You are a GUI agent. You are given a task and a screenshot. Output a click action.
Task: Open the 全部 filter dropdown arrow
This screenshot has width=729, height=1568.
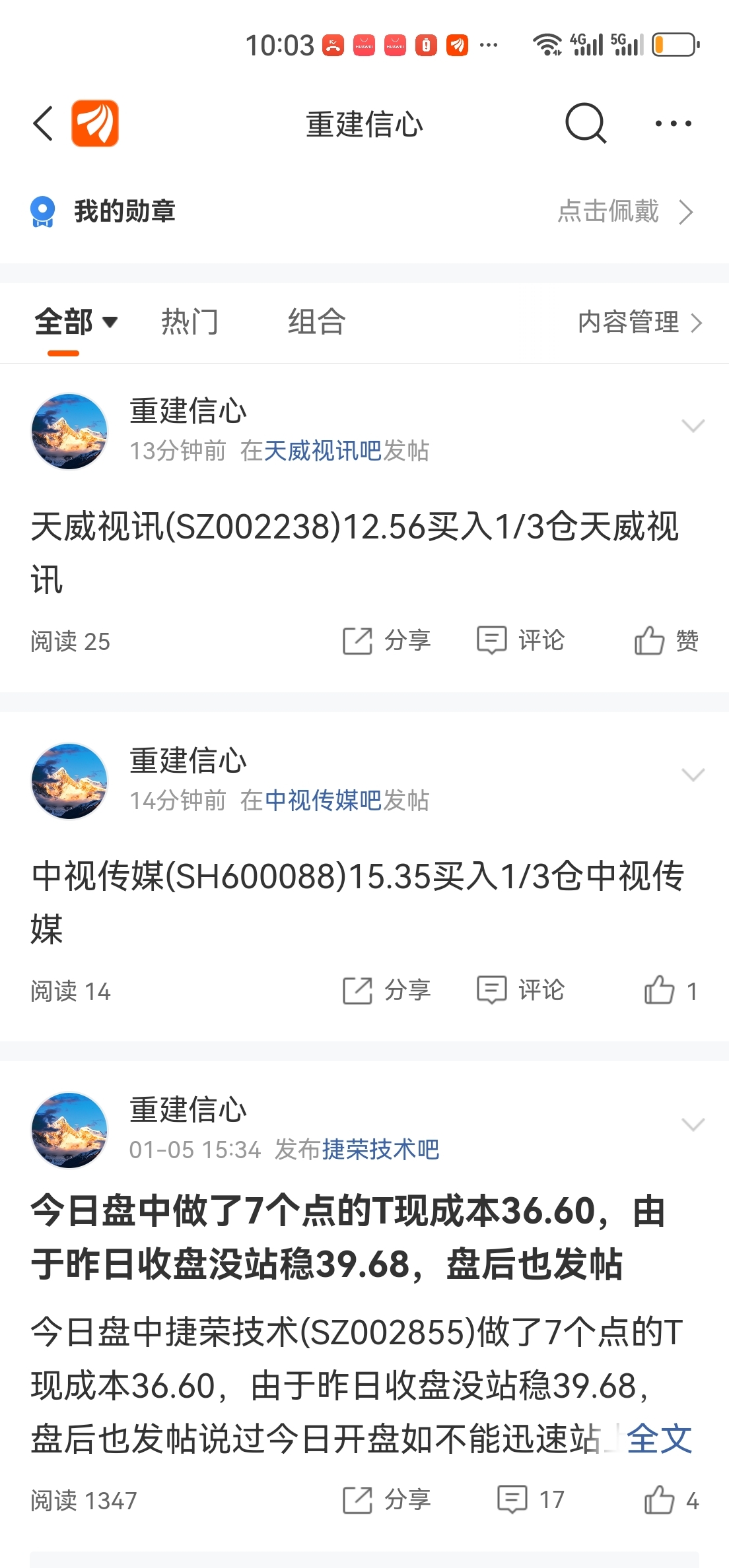click(110, 323)
